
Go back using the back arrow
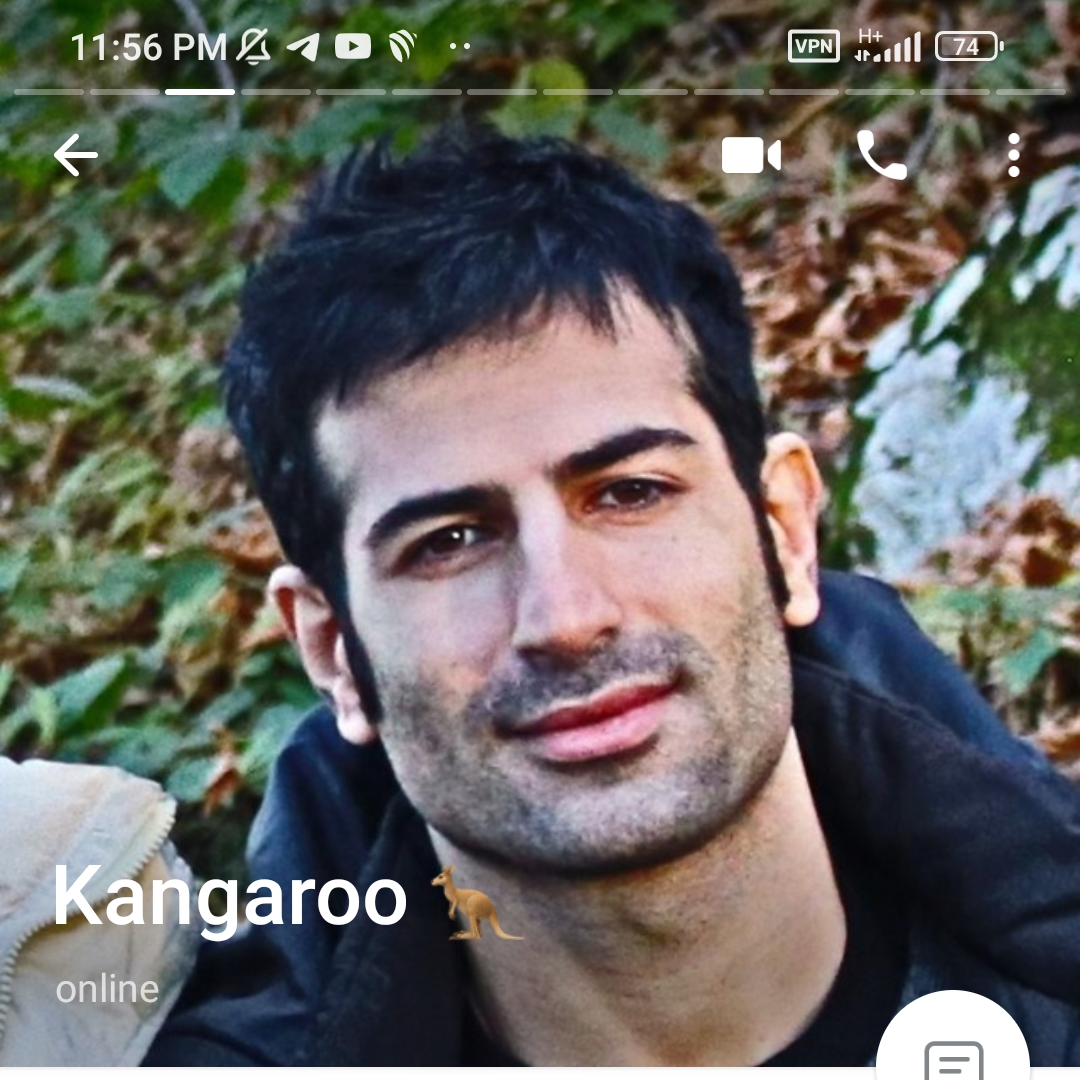(x=76, y=156)
